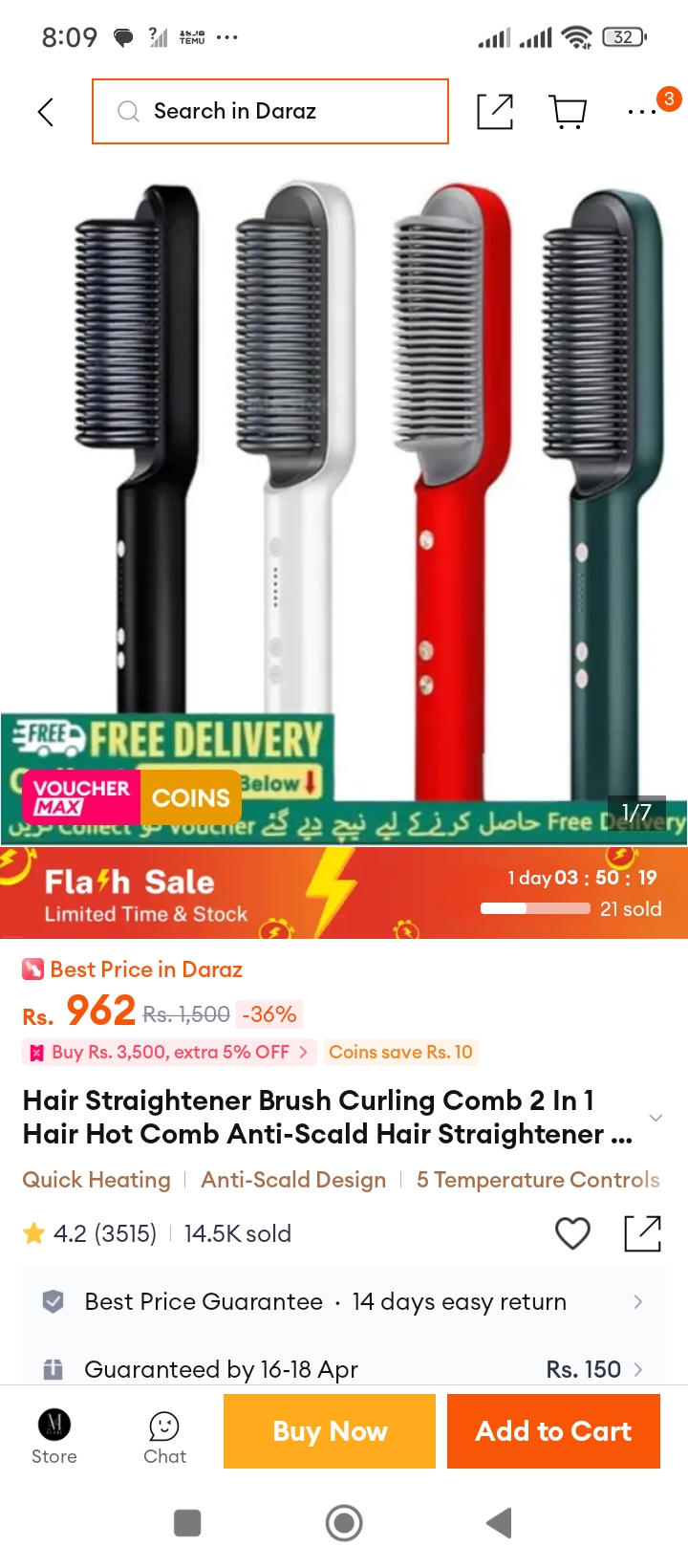The width and height of the screenshot is (688, 1568).
Task: Add the item to cart
Action: (x=553, y=1431)
